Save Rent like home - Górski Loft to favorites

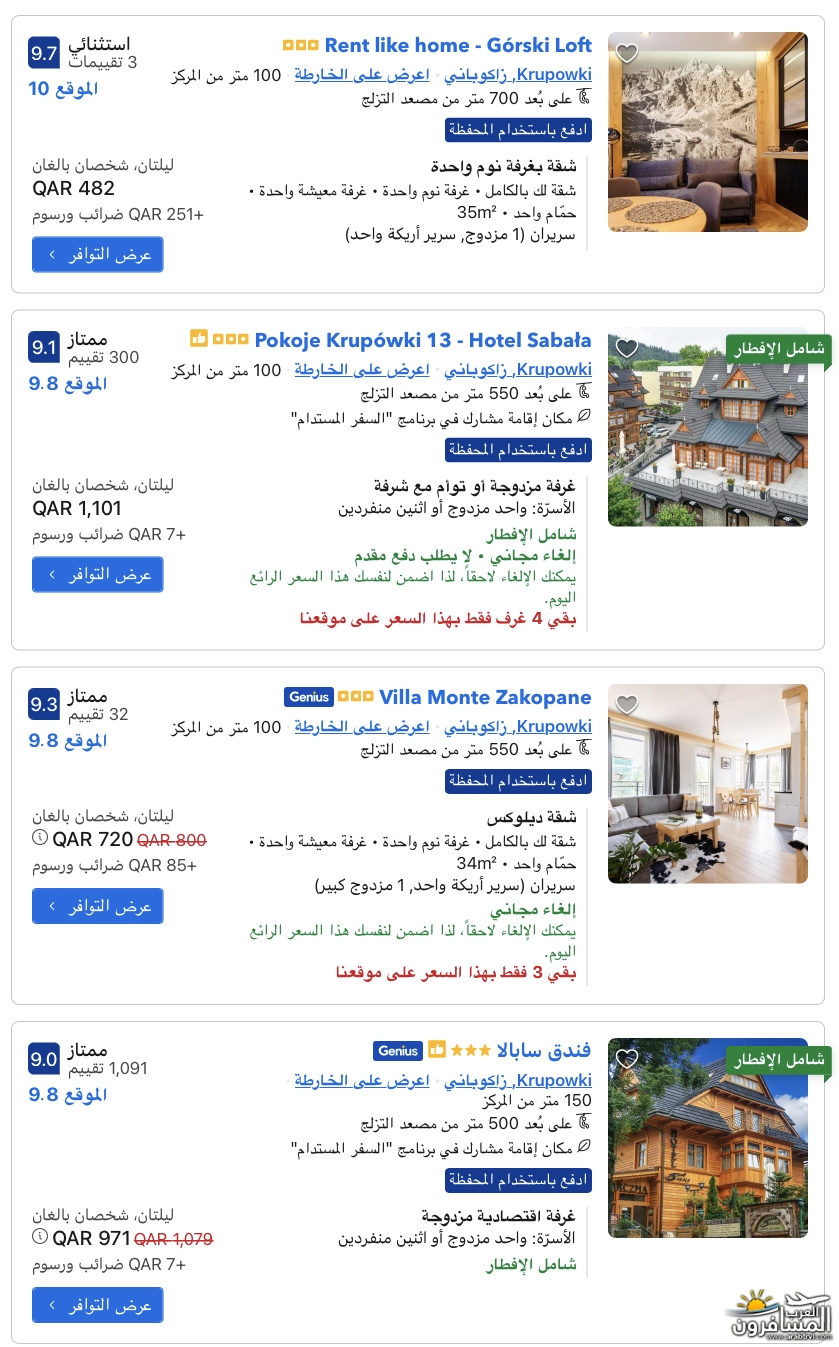[x=627, y=53]
